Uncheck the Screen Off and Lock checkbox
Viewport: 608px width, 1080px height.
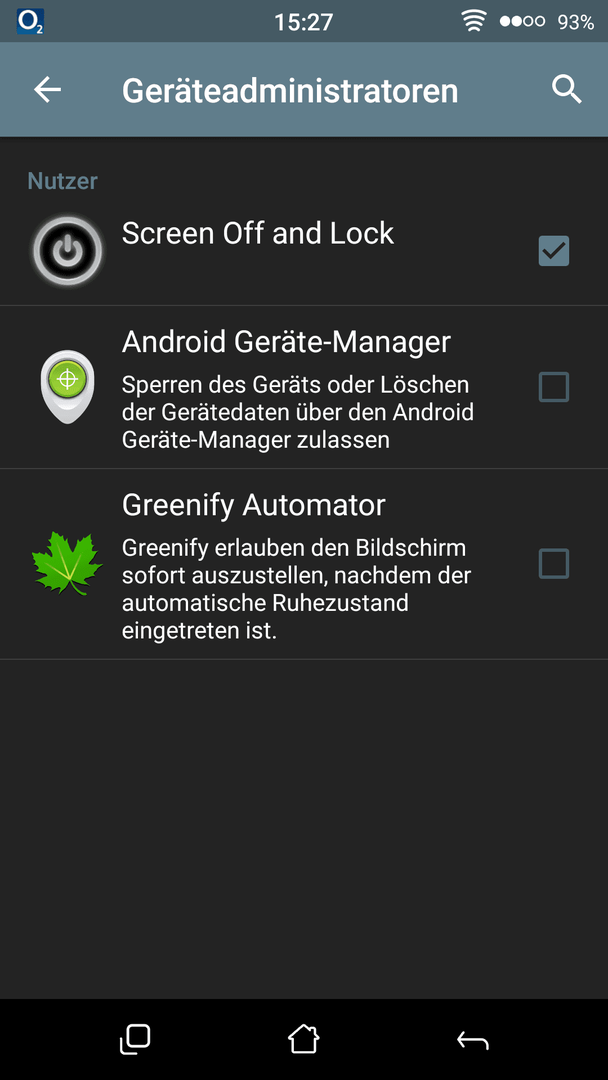click(x=554, y=251)
